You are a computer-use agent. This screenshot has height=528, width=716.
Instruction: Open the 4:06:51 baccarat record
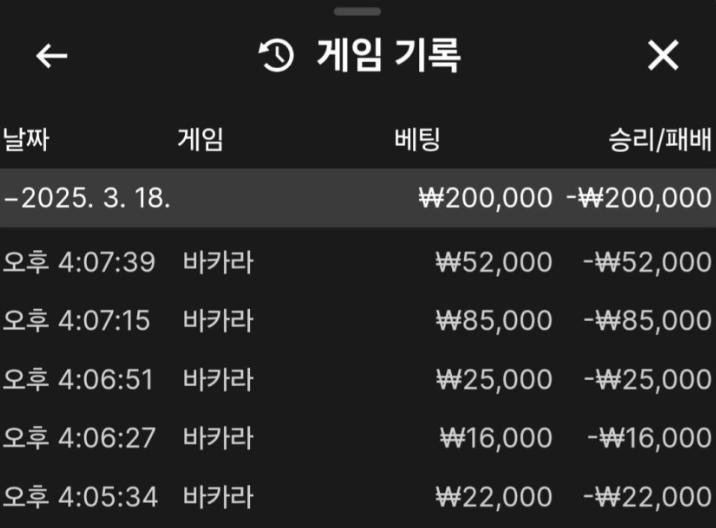pos(357,379)
